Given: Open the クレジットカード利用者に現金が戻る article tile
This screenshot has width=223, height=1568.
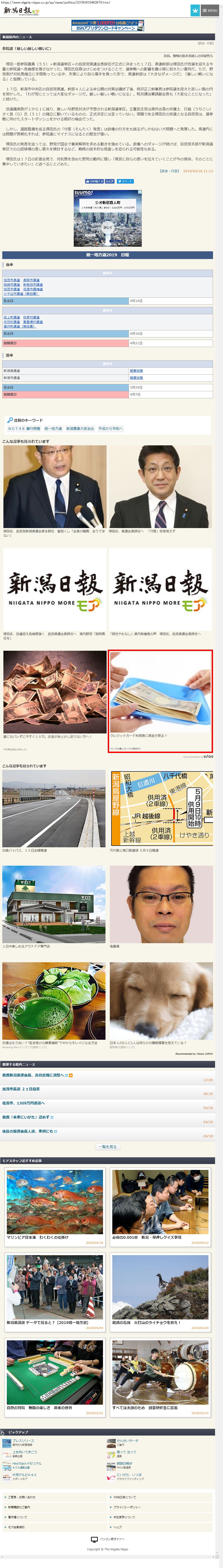Looking at the screenshot, I should 160,700.
